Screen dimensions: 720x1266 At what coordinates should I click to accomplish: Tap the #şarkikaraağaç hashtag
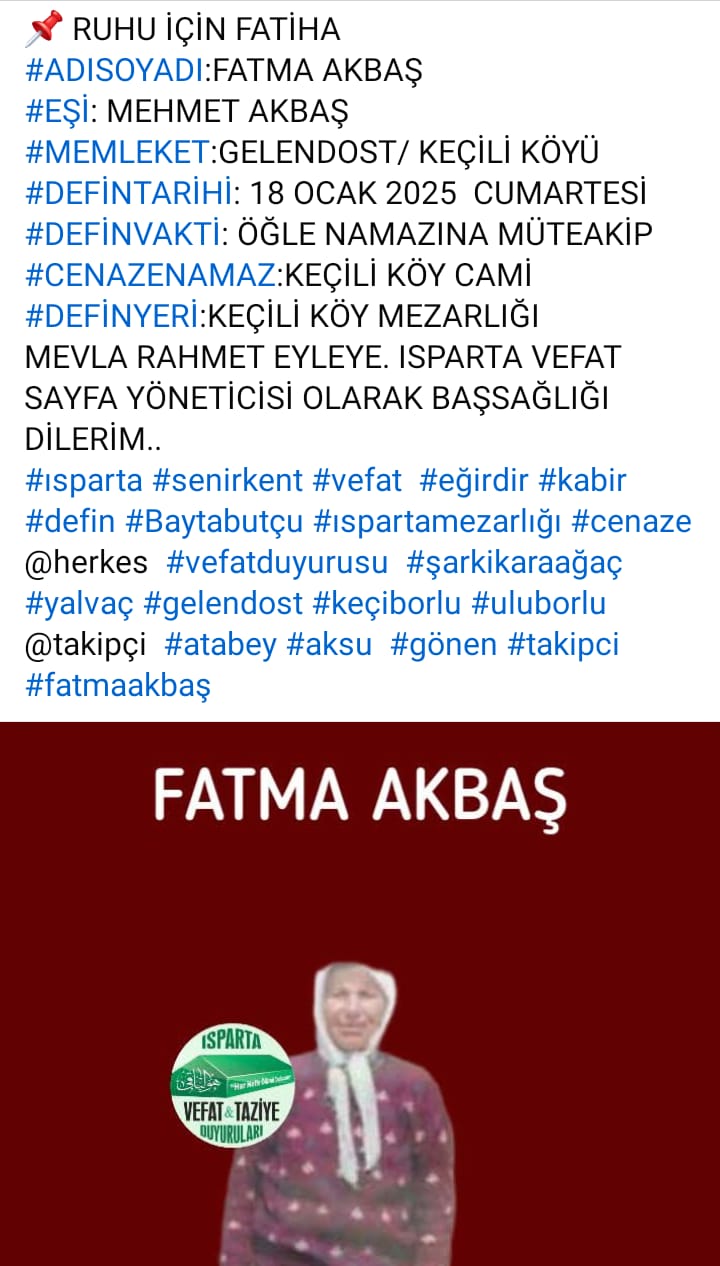514,563
